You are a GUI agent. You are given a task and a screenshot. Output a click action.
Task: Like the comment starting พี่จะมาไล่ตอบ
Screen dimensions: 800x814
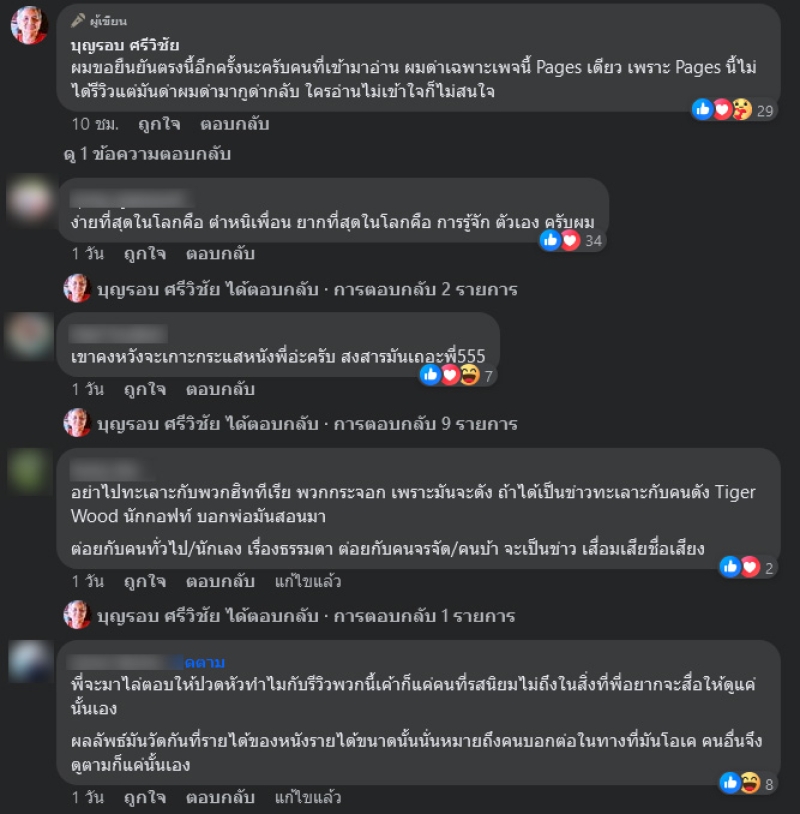coord(144,798)
